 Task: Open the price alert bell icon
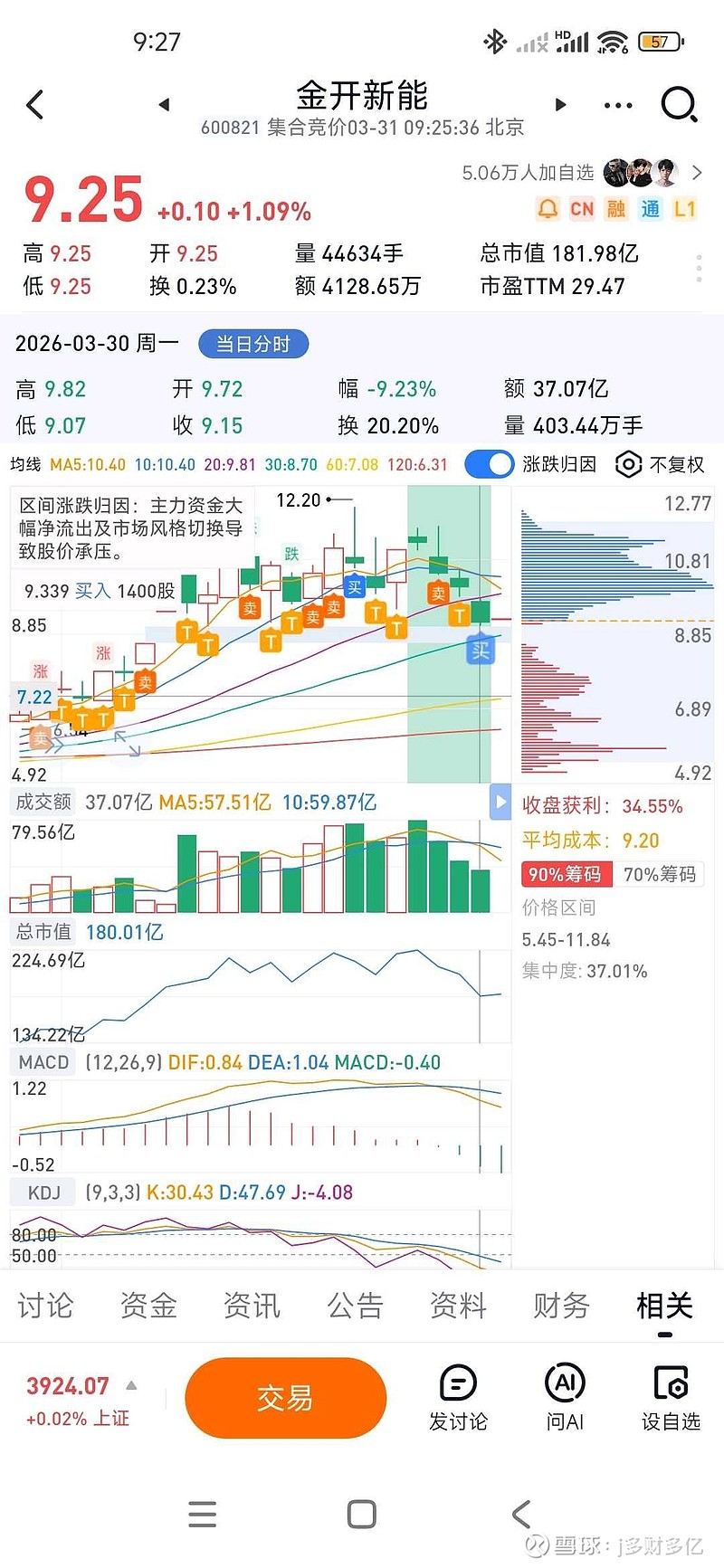pyautogui.click(x=548, y=209)
